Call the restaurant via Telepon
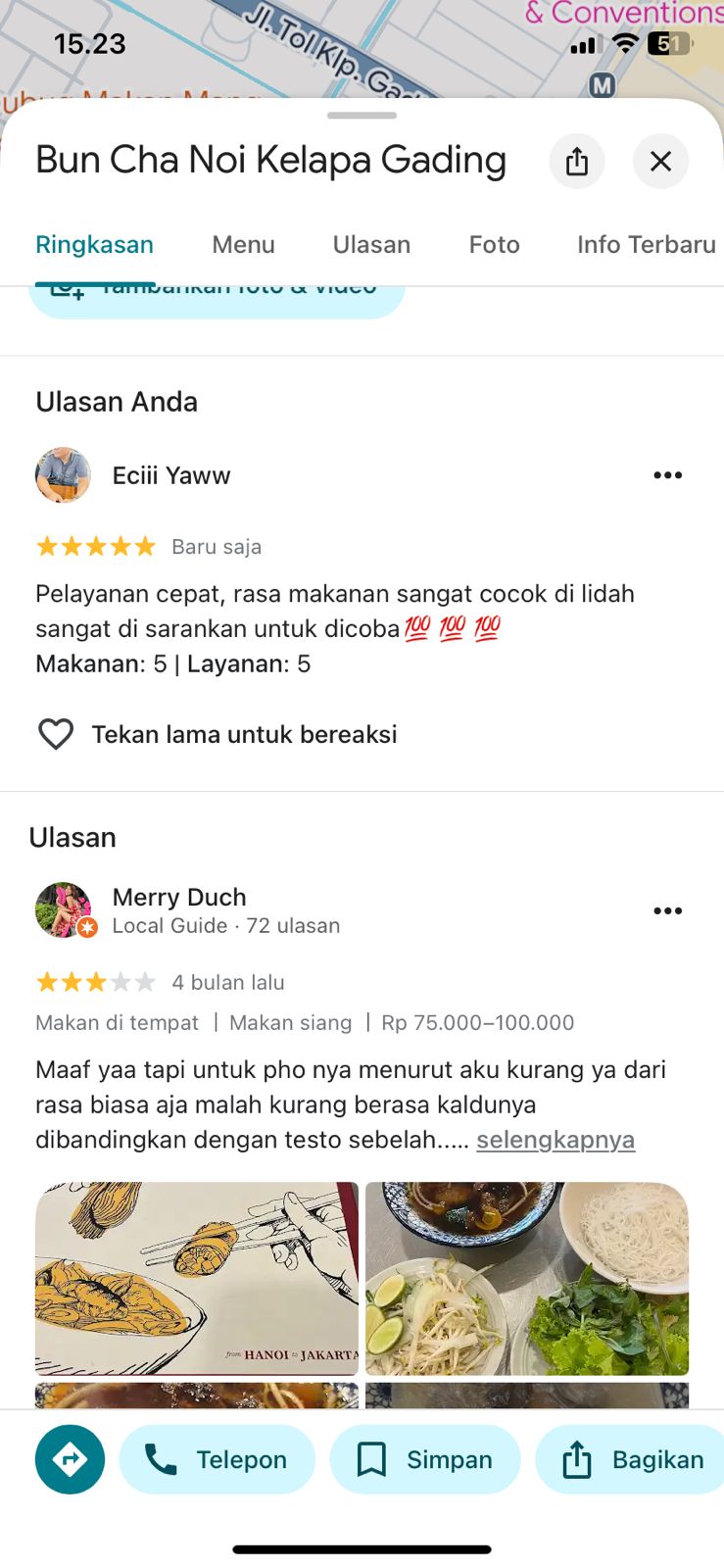724x1568 pixels. pyautogui.click(x=217, y=1459)
